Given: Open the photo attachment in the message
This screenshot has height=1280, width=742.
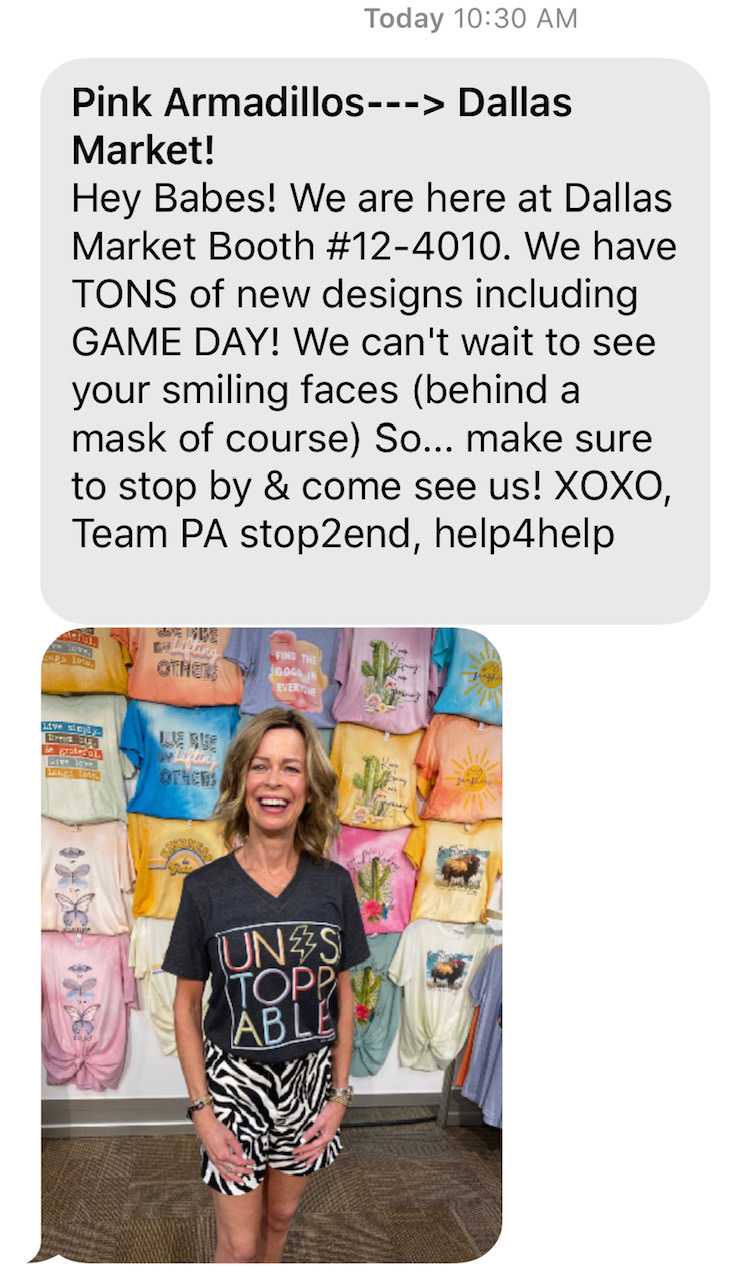Looking at the screenshot, I should 271,943.
